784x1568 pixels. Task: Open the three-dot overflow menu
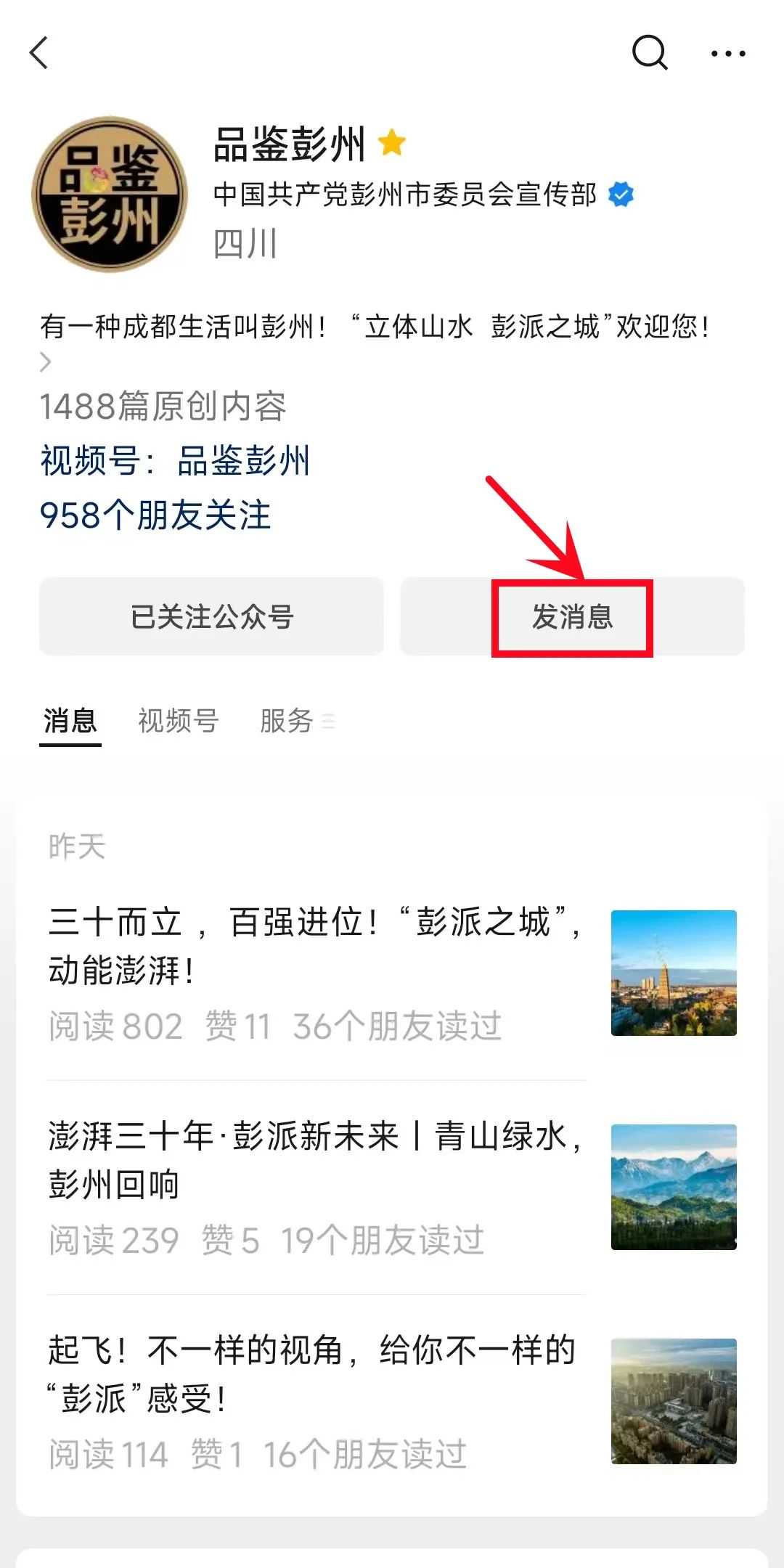coord(728,53)
